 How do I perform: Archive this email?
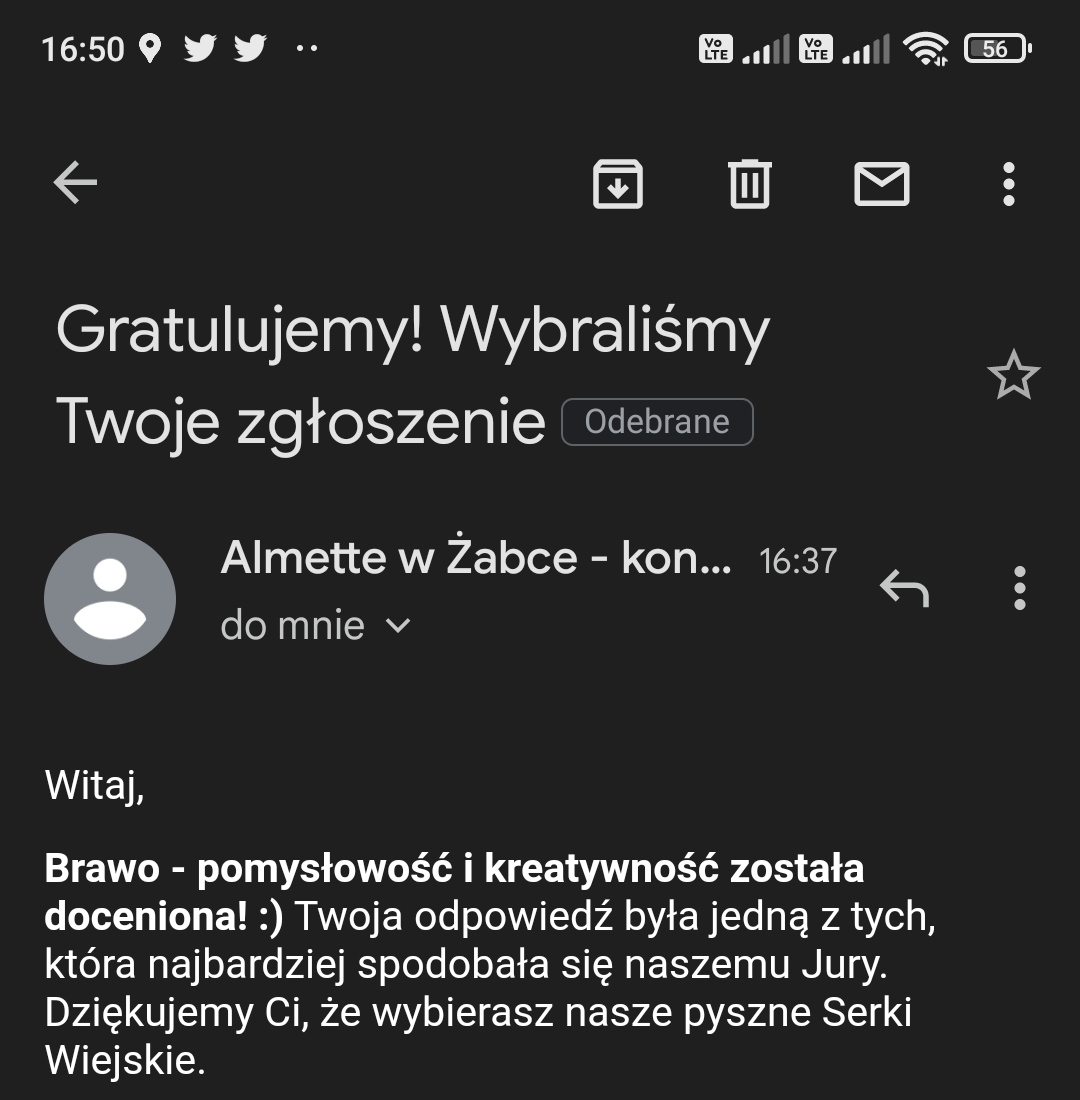[x=618, y=184]
